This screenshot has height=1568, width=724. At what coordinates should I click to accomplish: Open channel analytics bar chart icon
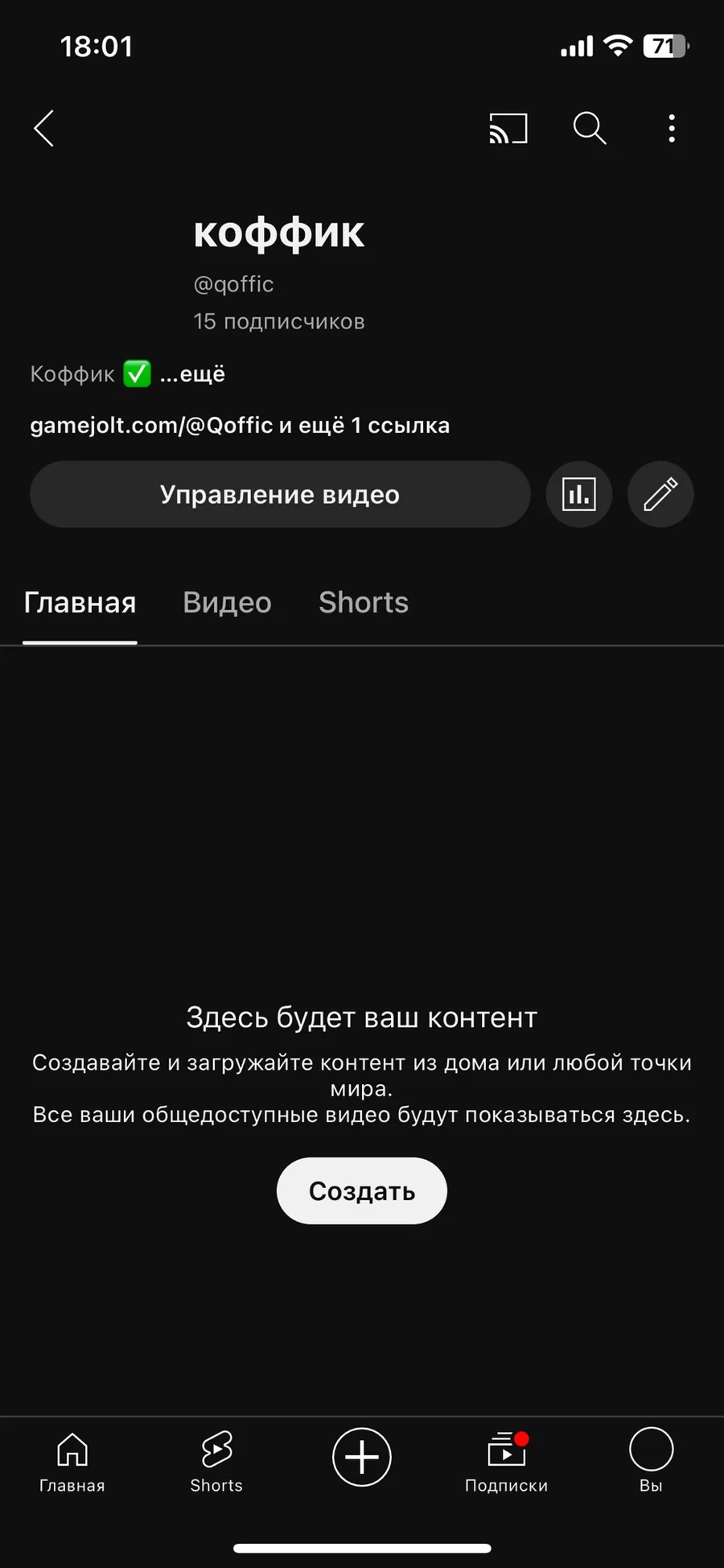click(x=579, y=494)
